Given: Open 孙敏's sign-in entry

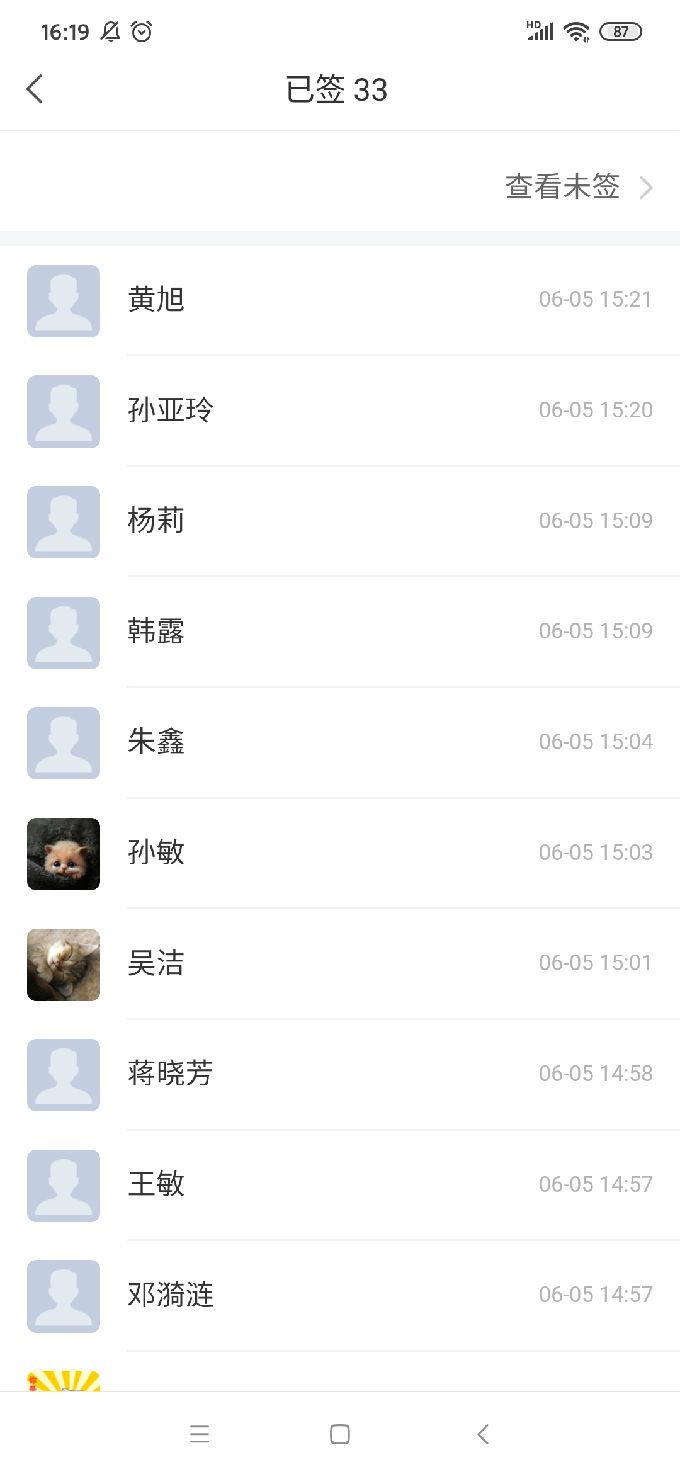Looking at the screenshot, I should pos(340,853).
